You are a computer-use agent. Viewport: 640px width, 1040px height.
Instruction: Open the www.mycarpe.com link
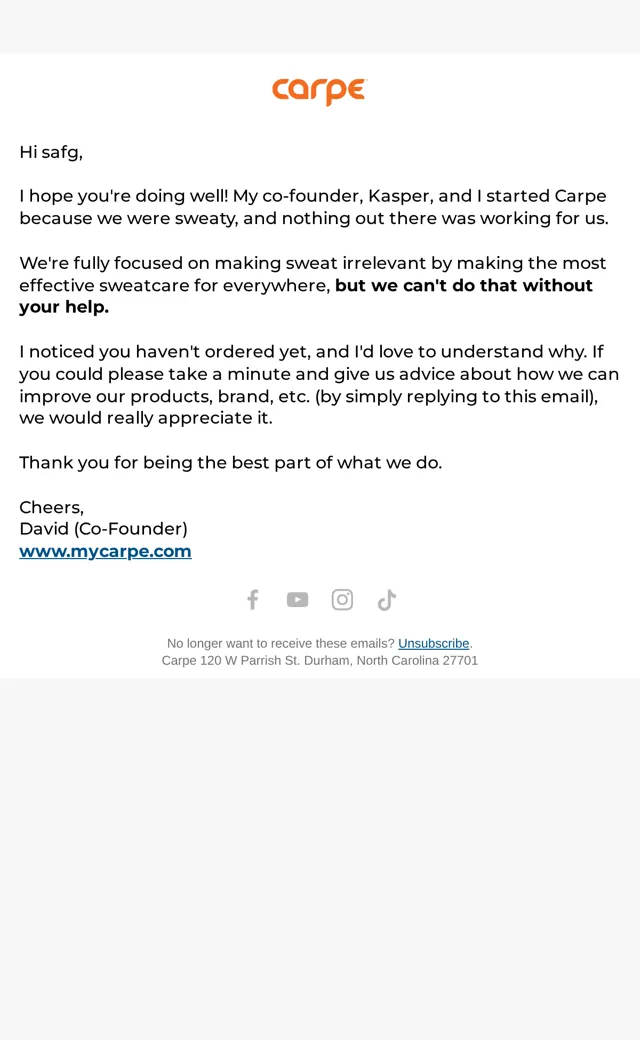105,551
